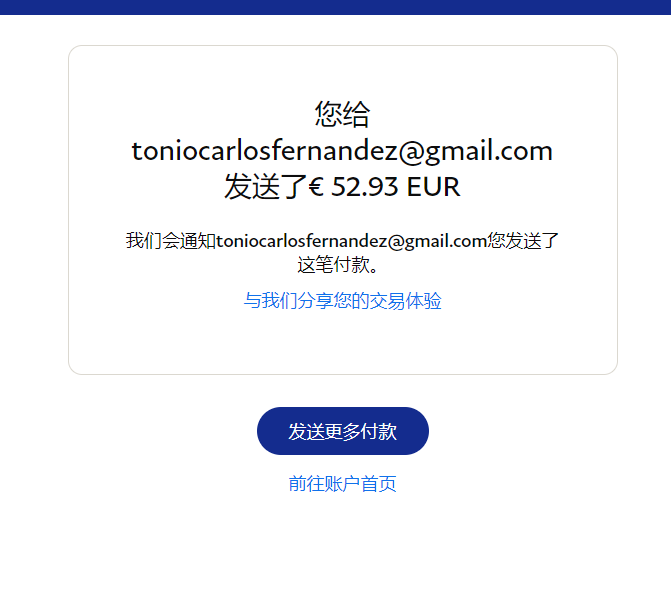This screenshot has height=590, width=671.
Task: Open the 前往账户首页 link
Action: tap(342, 484)
